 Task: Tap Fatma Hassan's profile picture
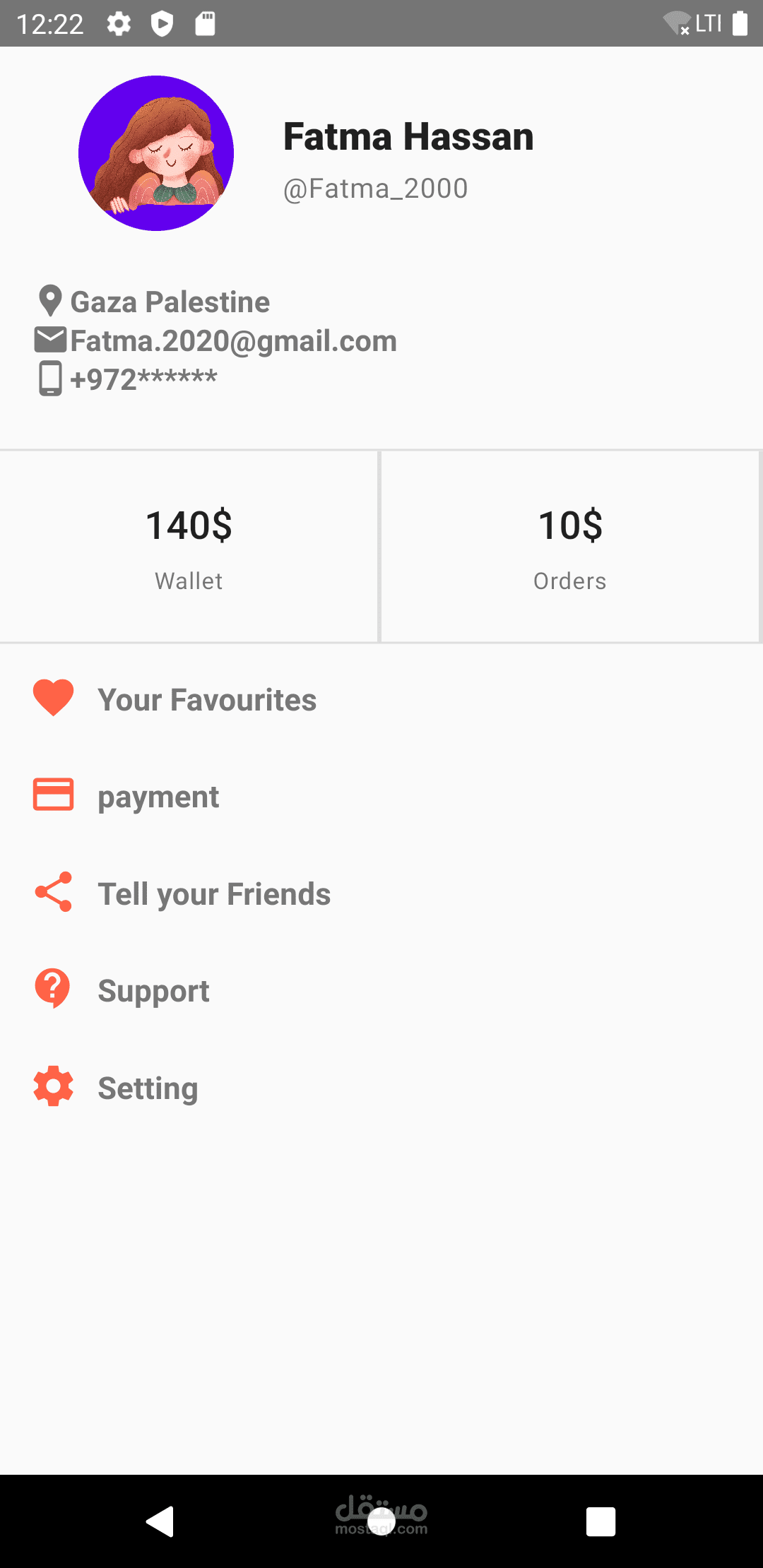pyautogui.click(x=156, y=153)
